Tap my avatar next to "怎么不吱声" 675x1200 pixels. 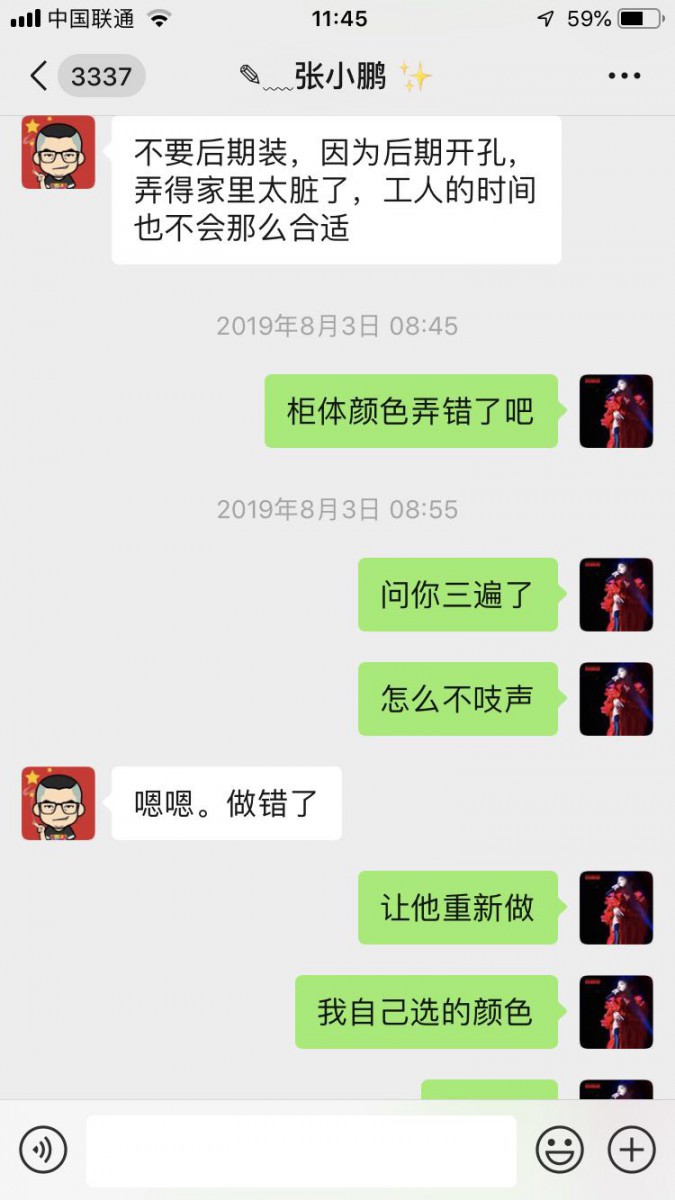coord(616,699)
